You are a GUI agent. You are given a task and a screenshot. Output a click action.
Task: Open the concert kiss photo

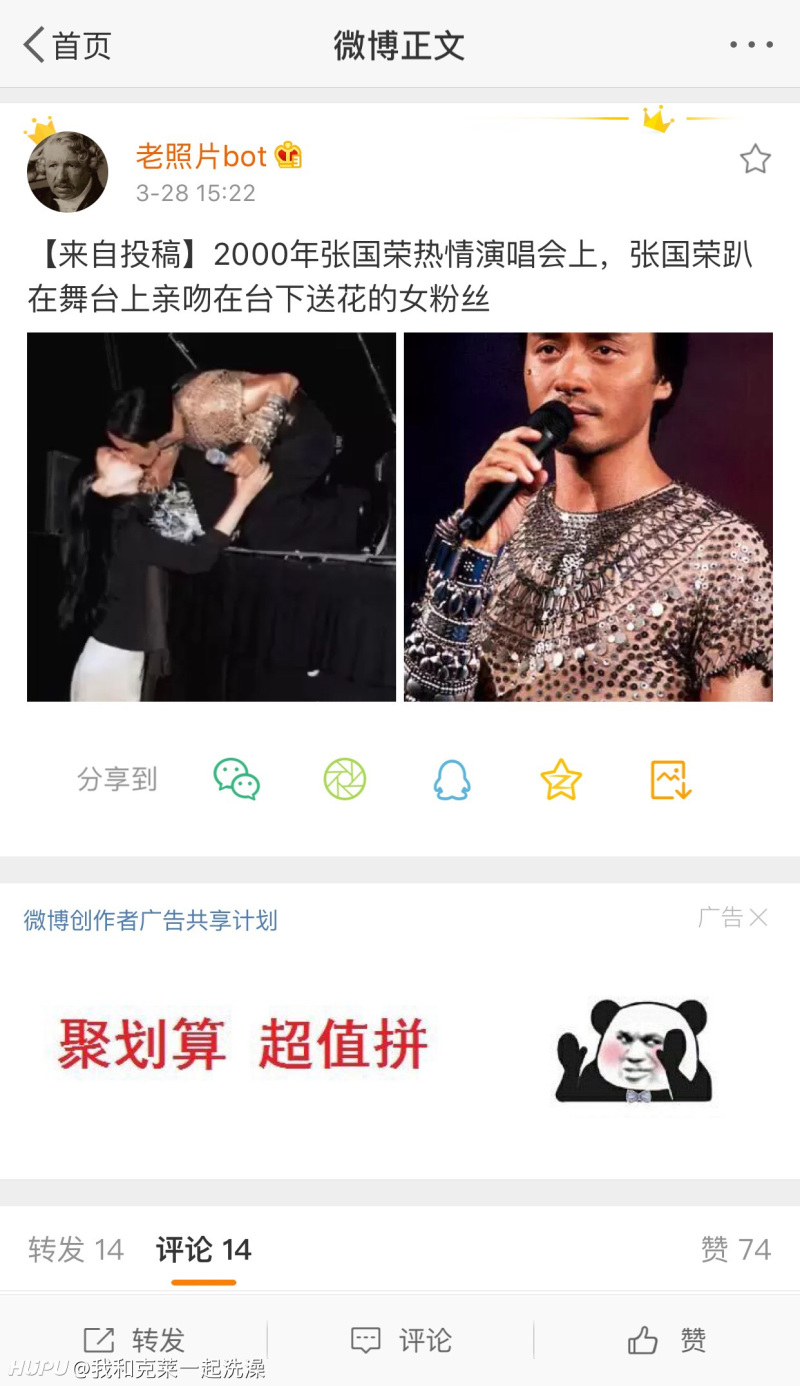pyautogui.click(x=211, y=516)
